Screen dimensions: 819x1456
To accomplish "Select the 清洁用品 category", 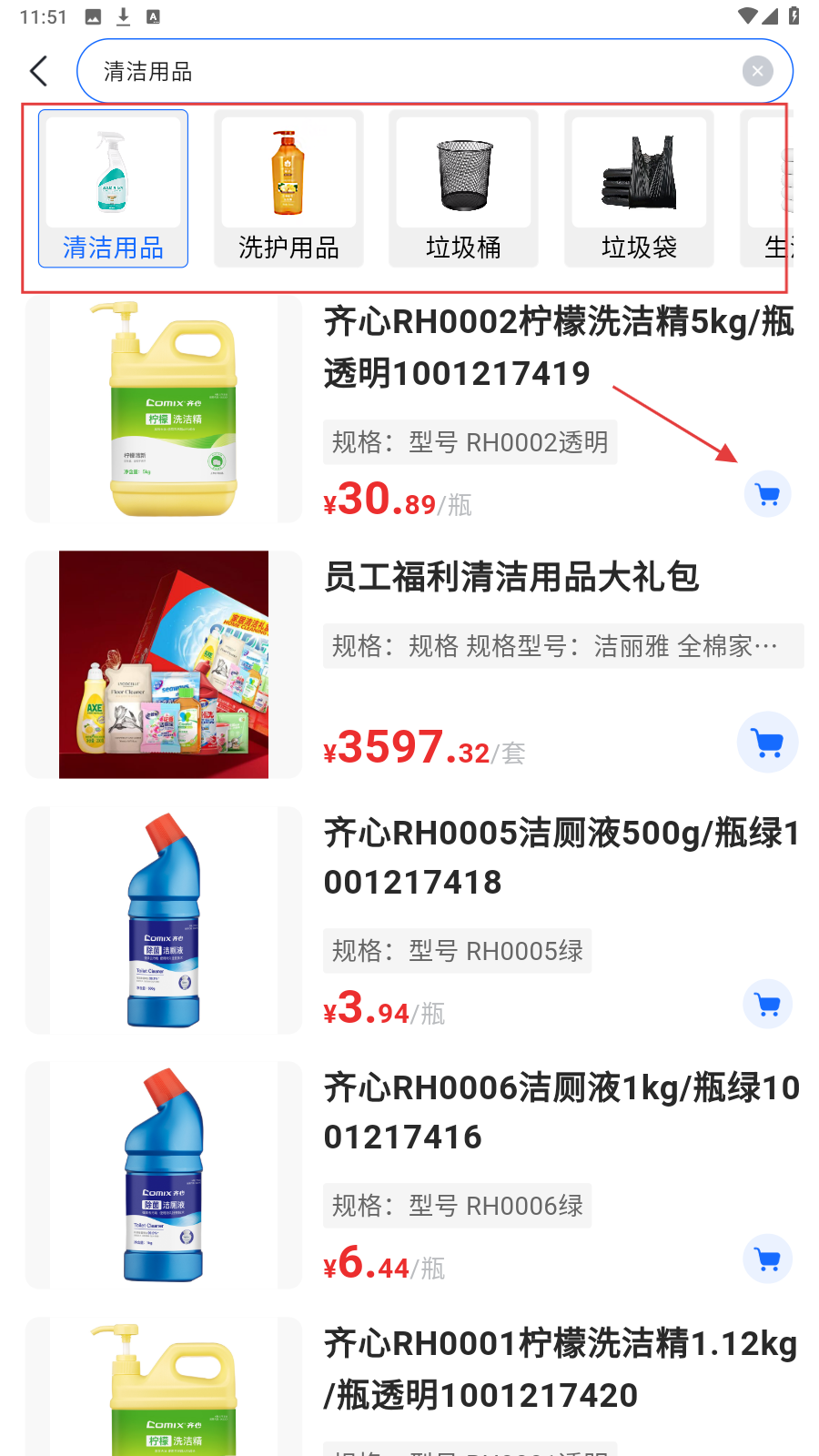I will point(113,189).
